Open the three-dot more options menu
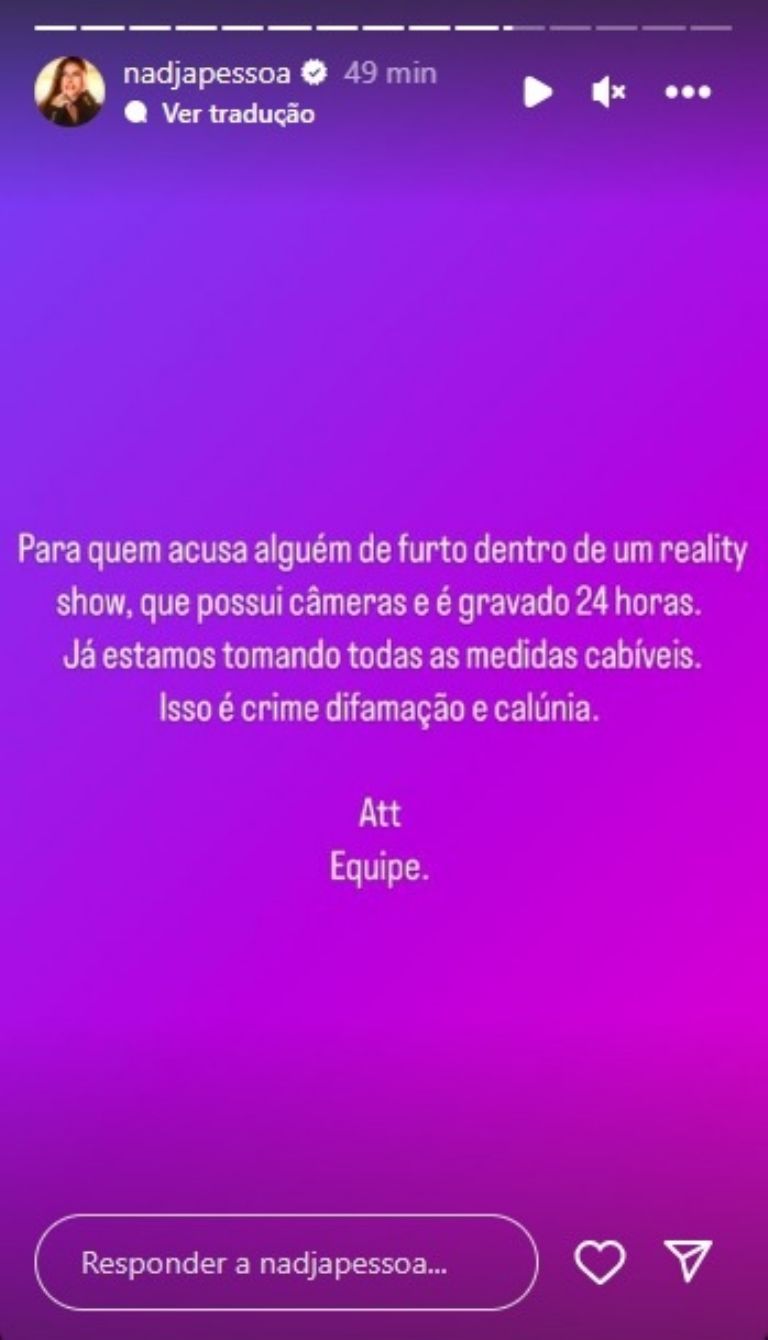Viewport: 768px width, 1340px height. (687, 93)
